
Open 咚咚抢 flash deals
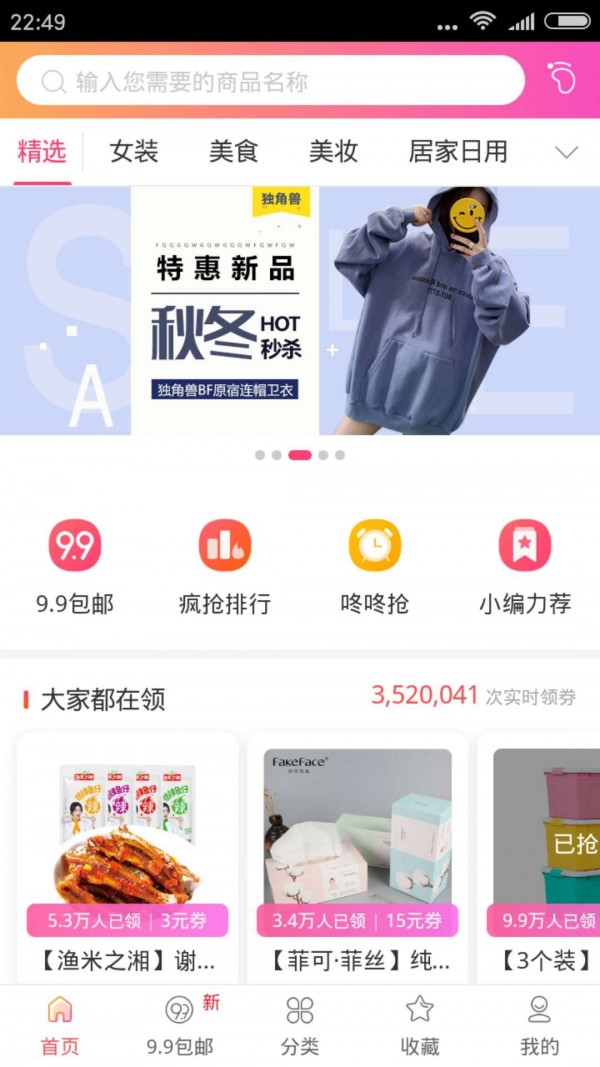click(375, 566)
